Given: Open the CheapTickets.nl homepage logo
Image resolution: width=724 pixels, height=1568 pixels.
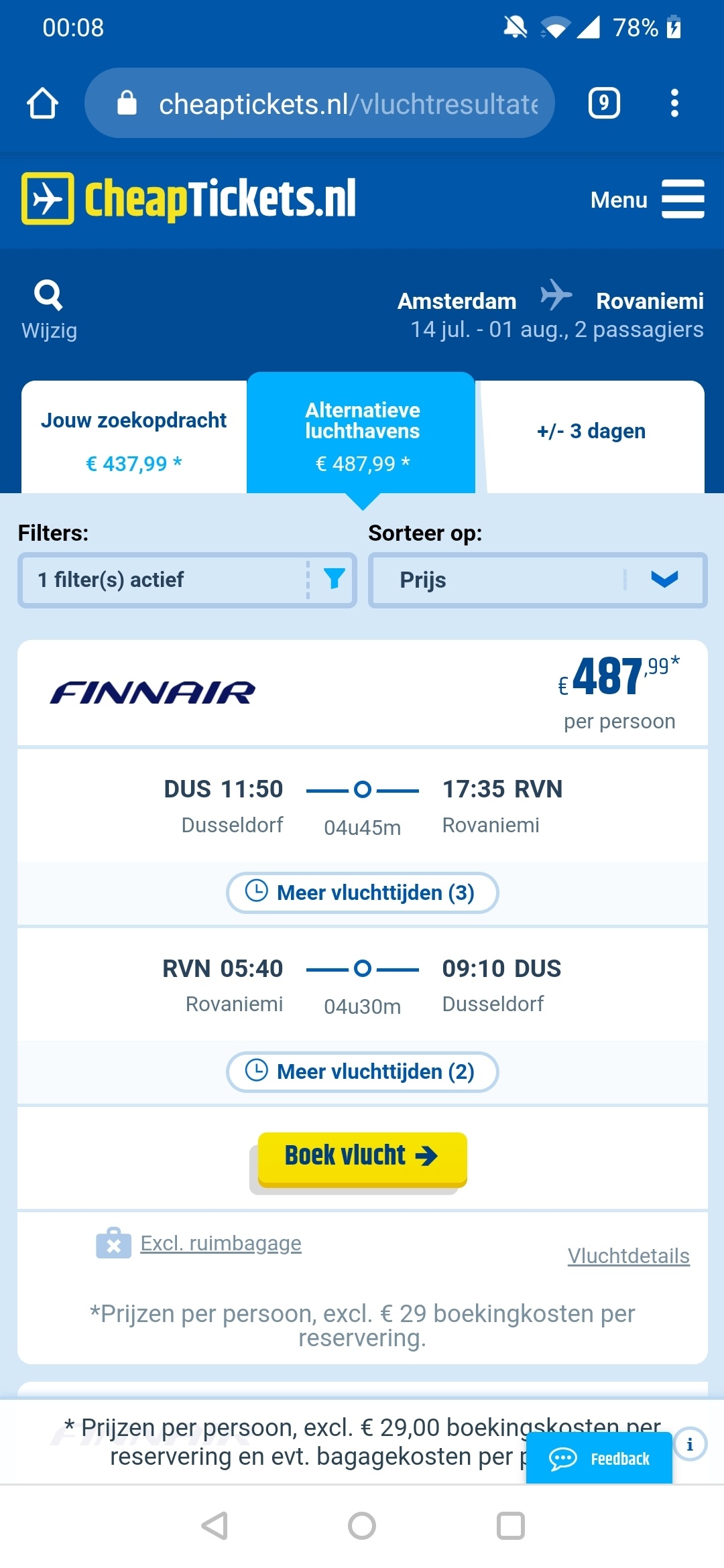Looking at the screenshot, I should pyautogui.click(x=189, y=199).
